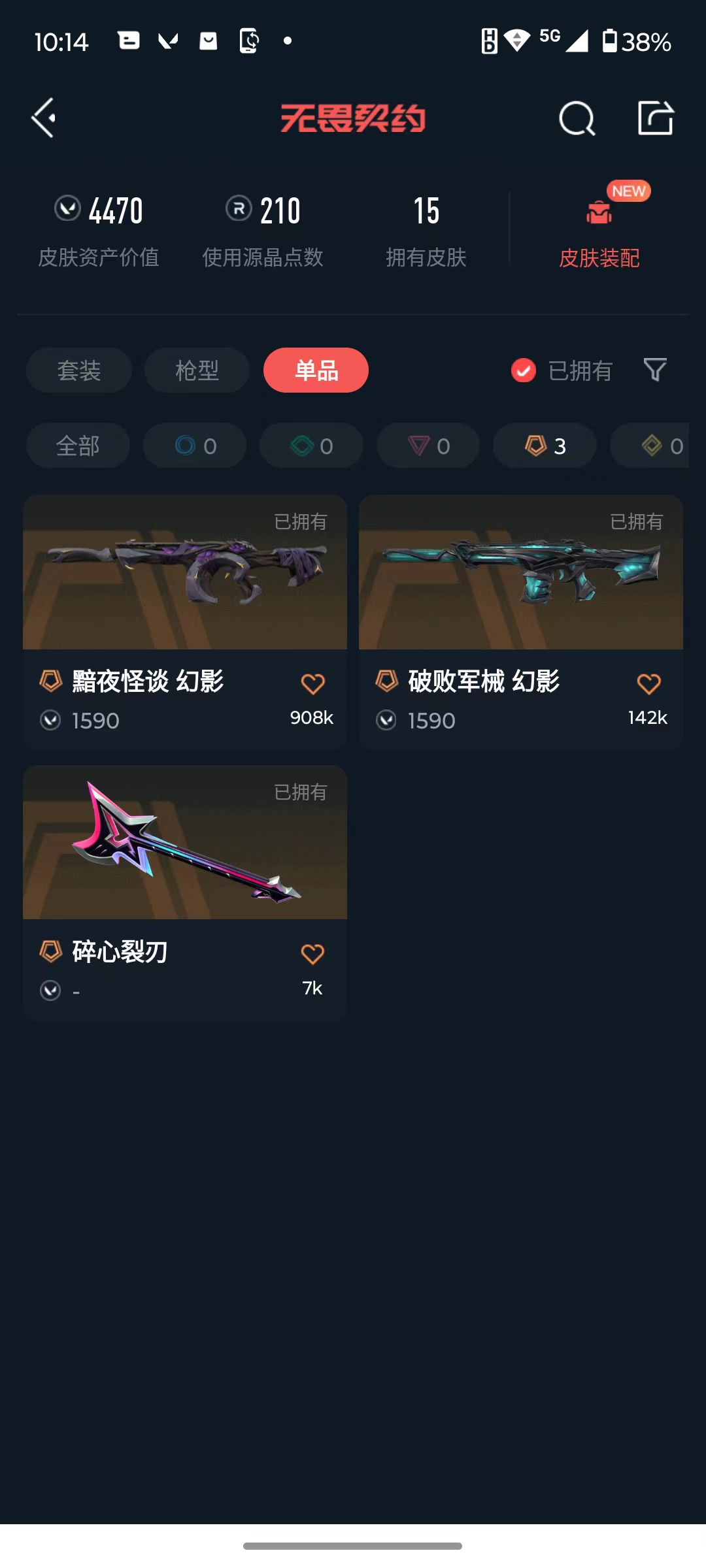Switch to the 枪型 tab
This screenshot has width=706, height=1568.
coord(197,370)
